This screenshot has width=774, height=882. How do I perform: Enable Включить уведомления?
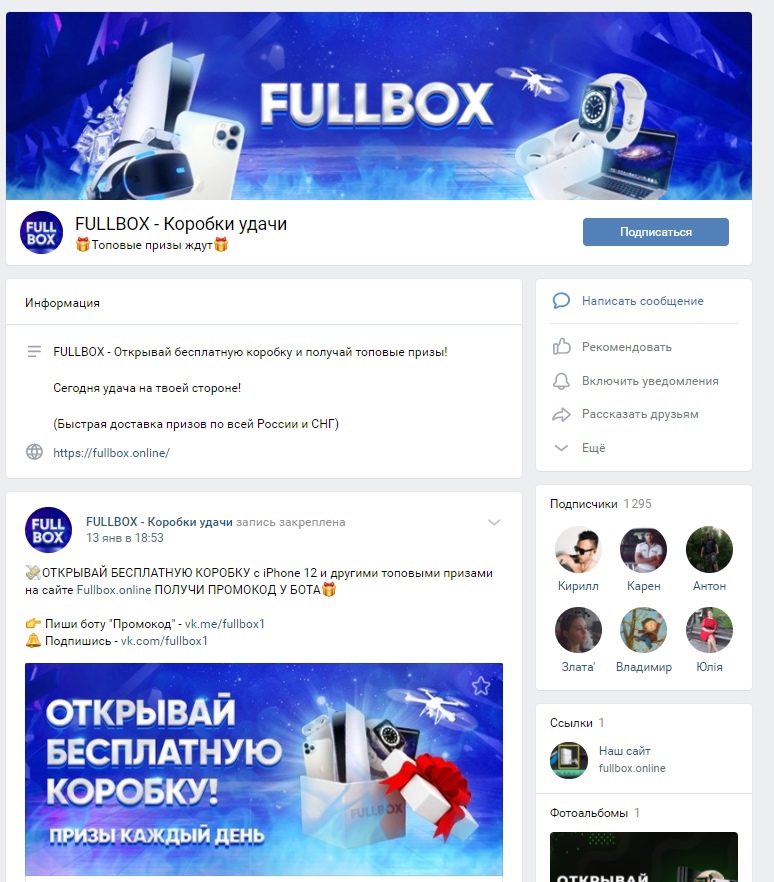pyautogui.click(x=649, y=381)
